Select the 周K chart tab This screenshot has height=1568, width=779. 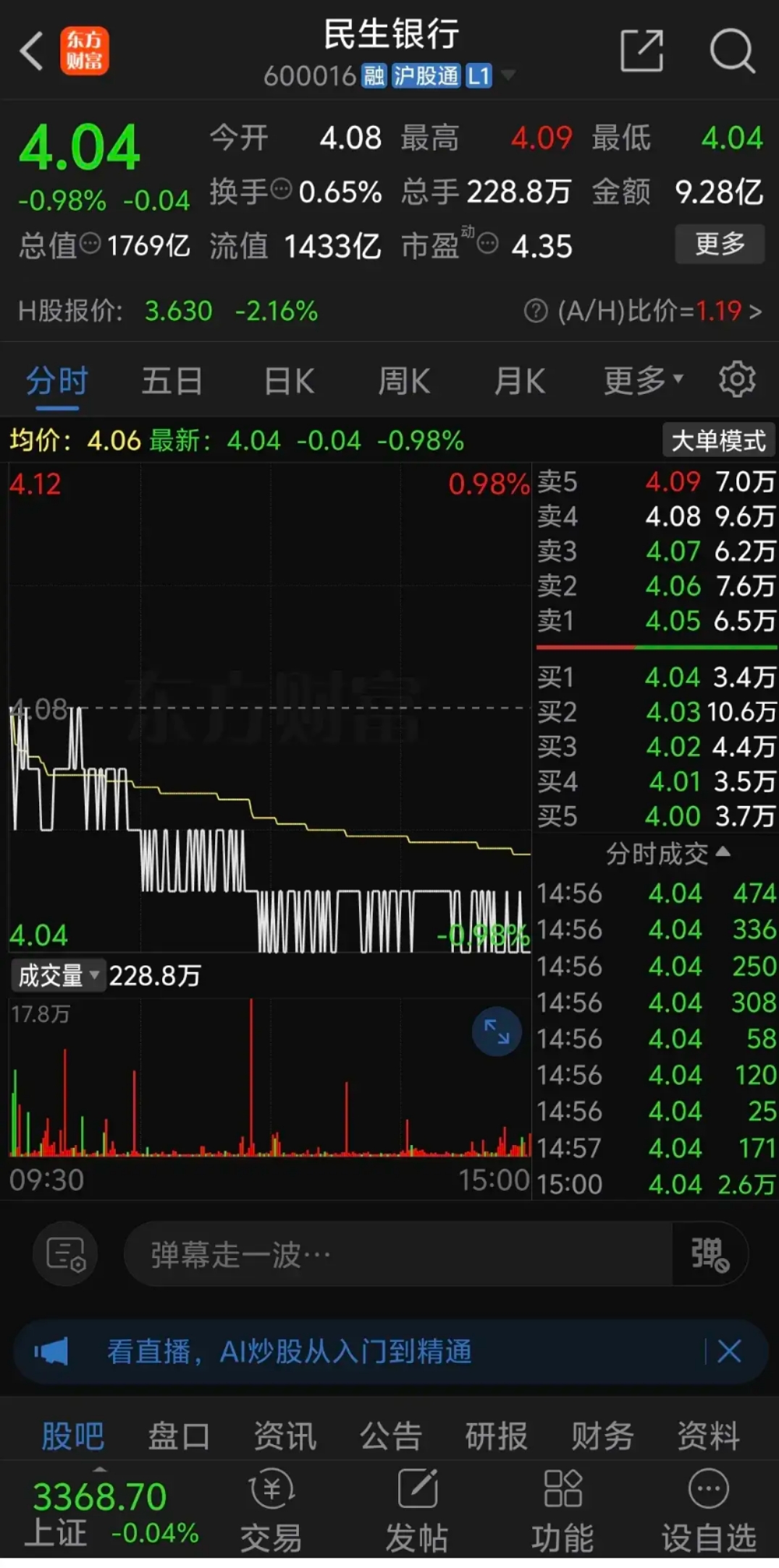pos(404,381)
